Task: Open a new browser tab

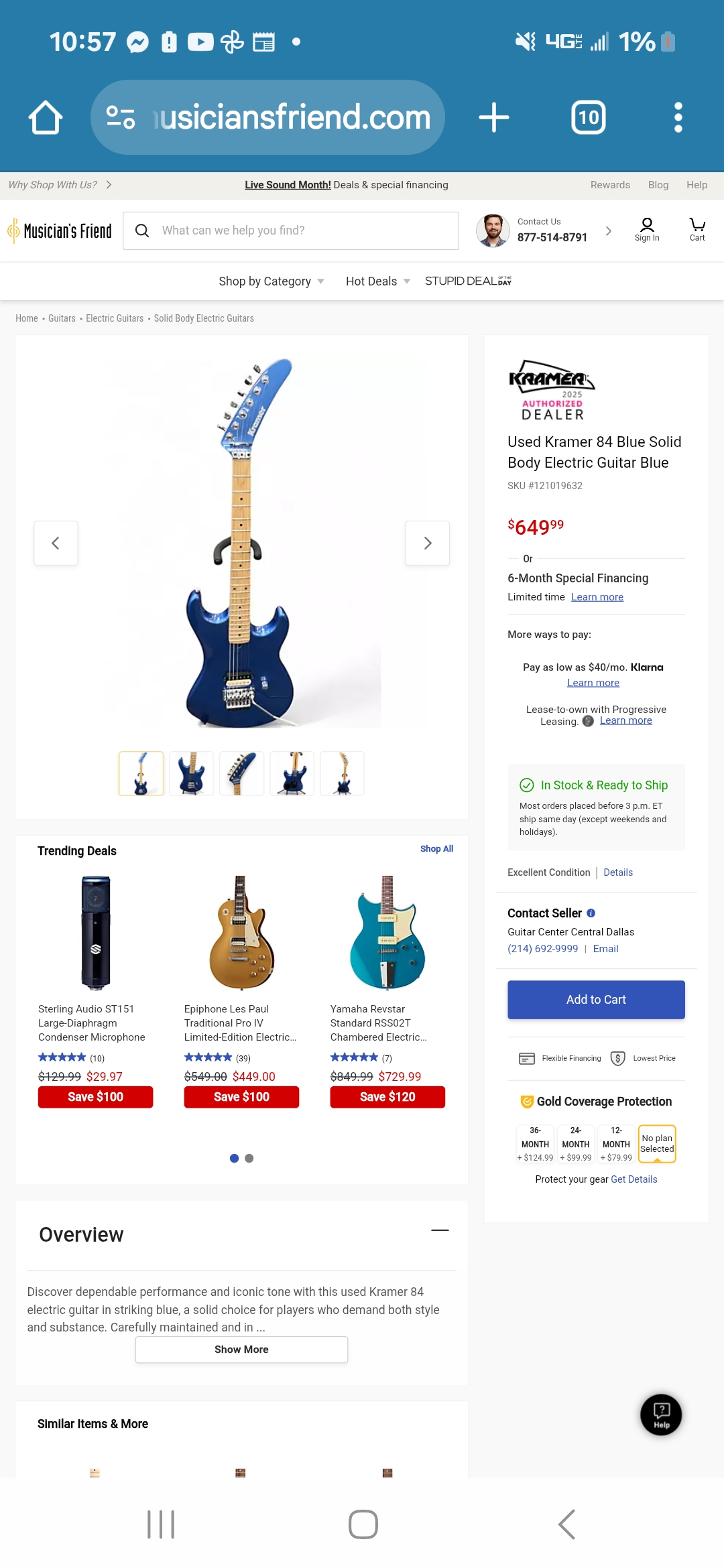Action: [494, 117]
